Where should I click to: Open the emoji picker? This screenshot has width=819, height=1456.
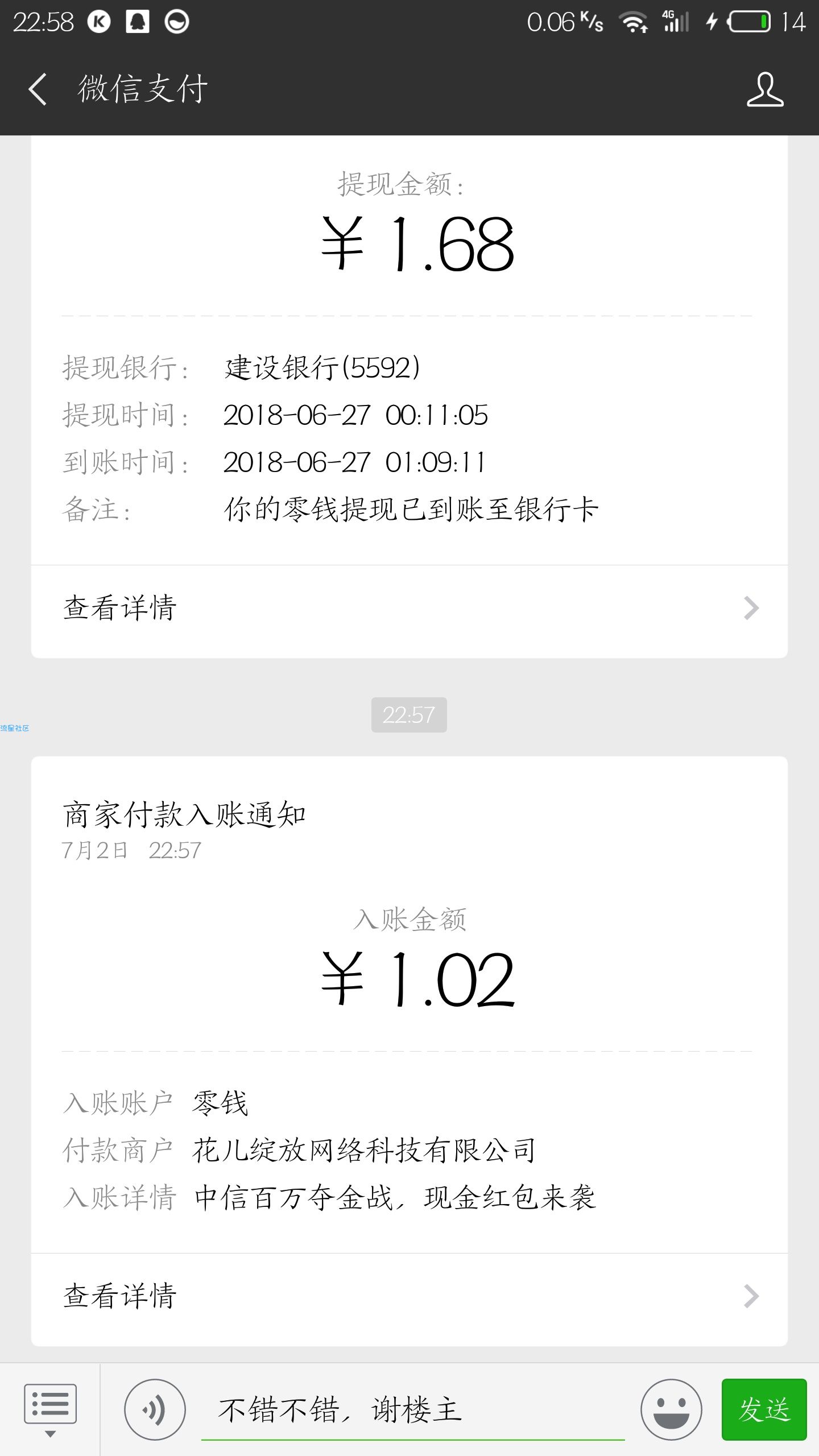pos(671,1410)
